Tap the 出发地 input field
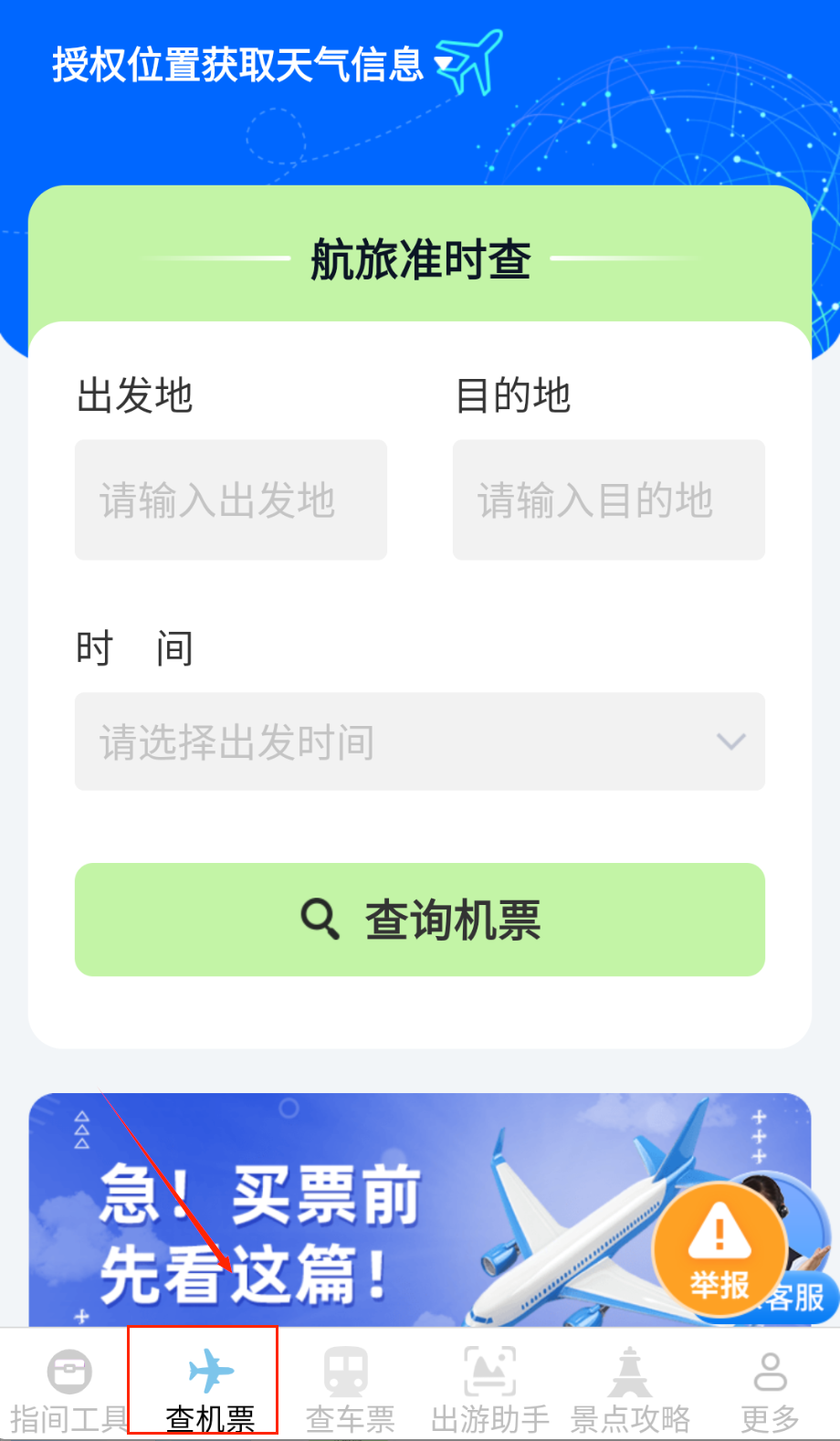The width and height of the screenshot is (840, 1441). [x=231, y=500]
